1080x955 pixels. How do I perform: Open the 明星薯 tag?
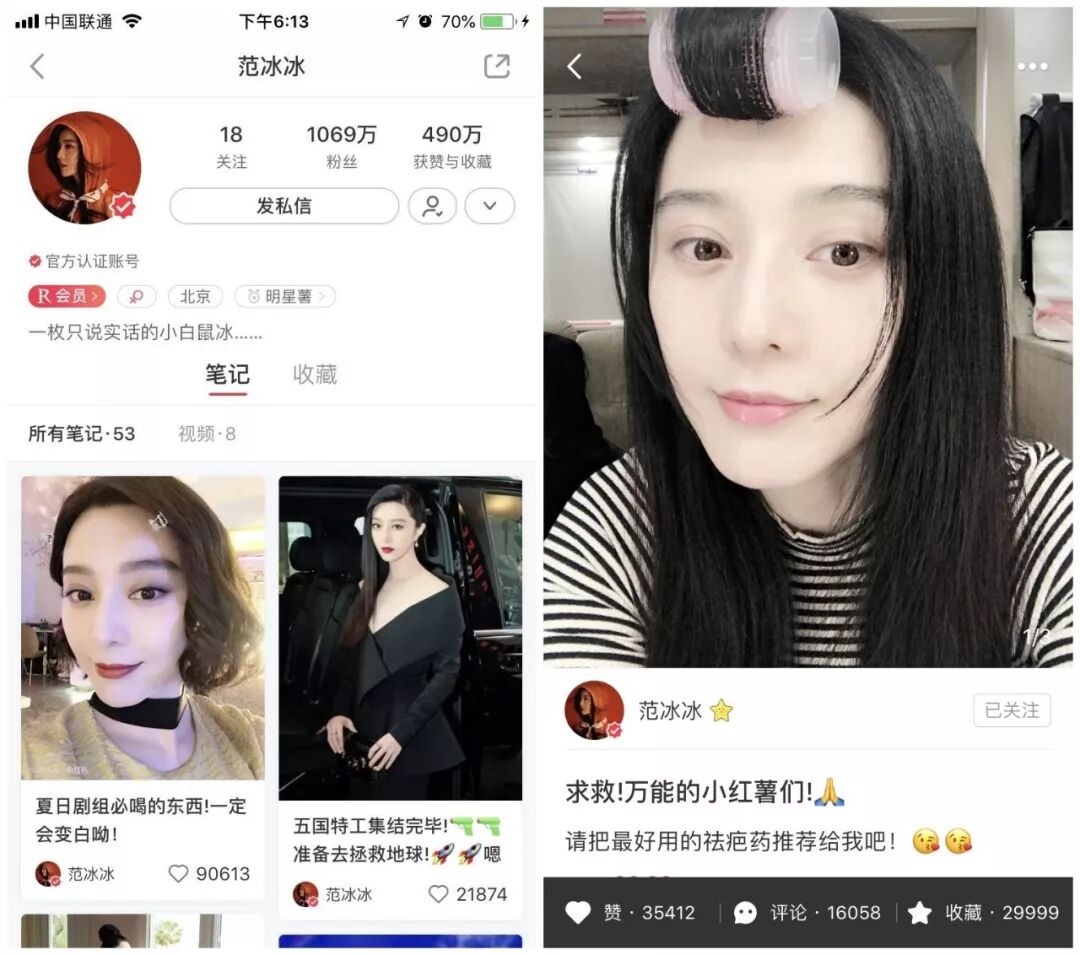285,296
